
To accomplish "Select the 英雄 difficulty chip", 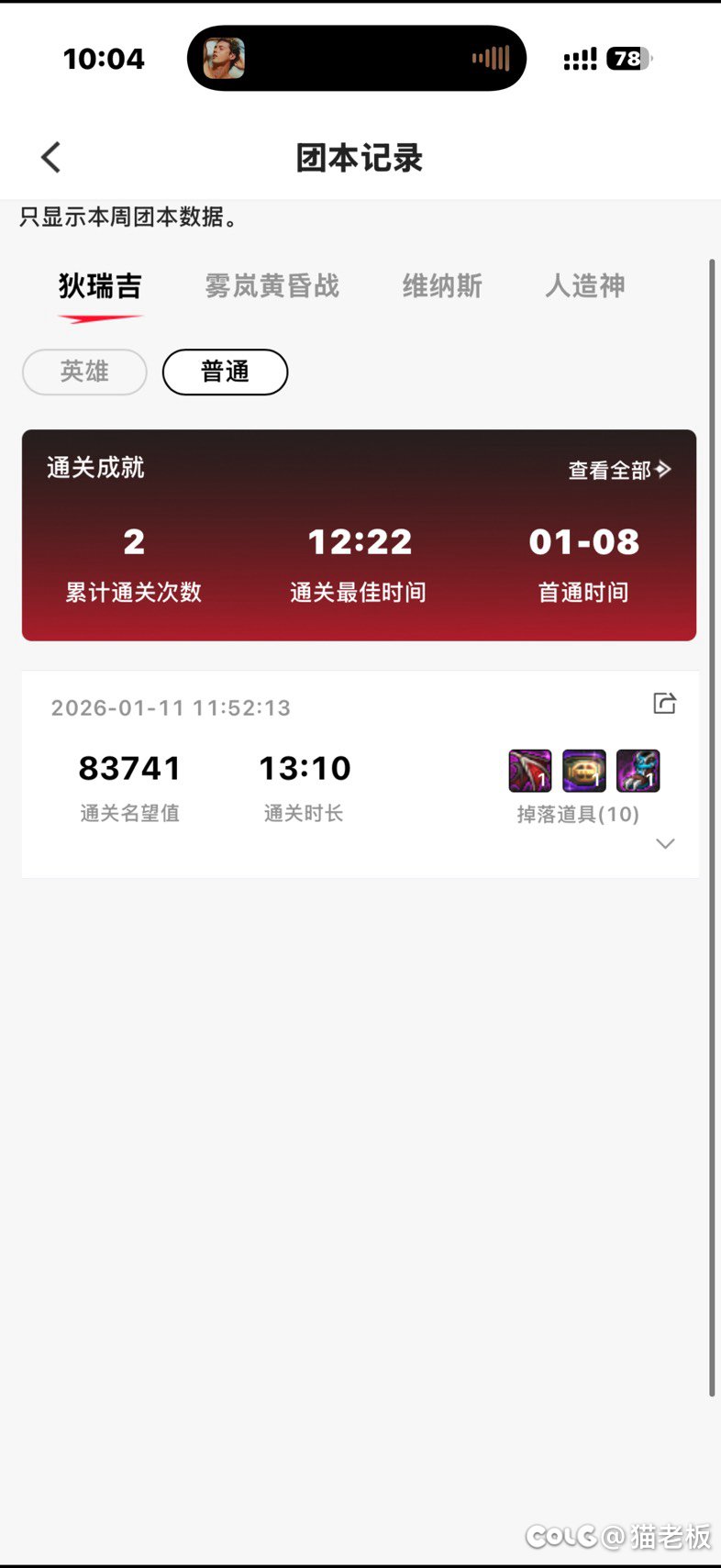I will point(84,372).
